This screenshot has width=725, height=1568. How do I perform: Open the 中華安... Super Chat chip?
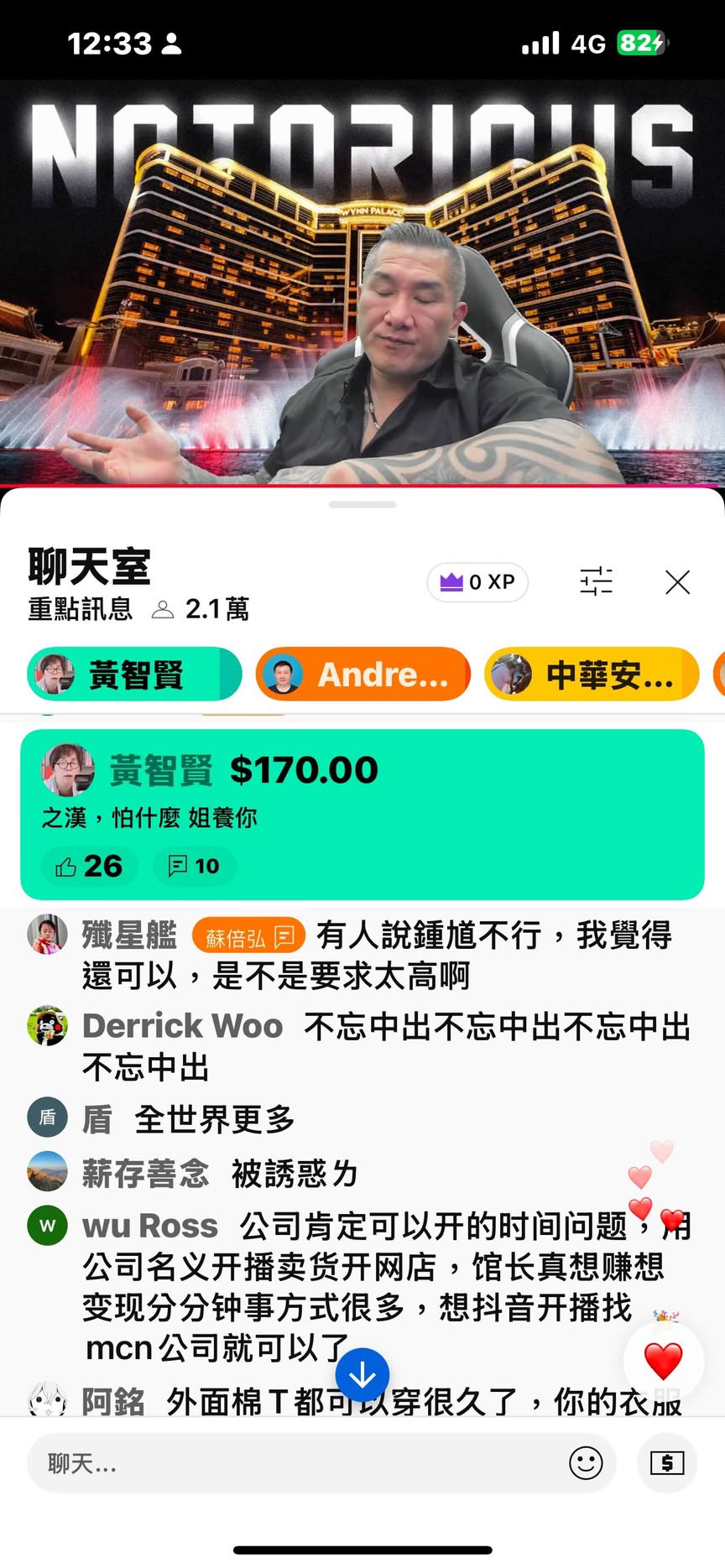click(x=592, y=675)
